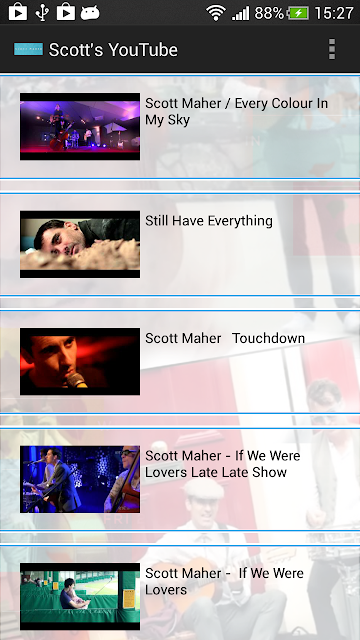Open the last If We Were Lovers video
The height and width of the screenshot is (640, 360).
point(180,594)
